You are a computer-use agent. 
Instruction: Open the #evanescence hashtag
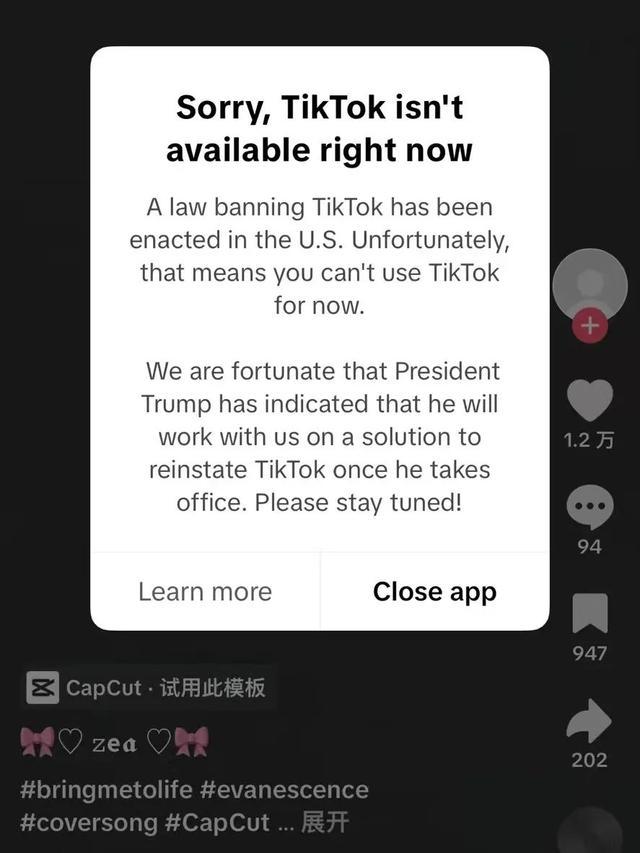point(284,790)
